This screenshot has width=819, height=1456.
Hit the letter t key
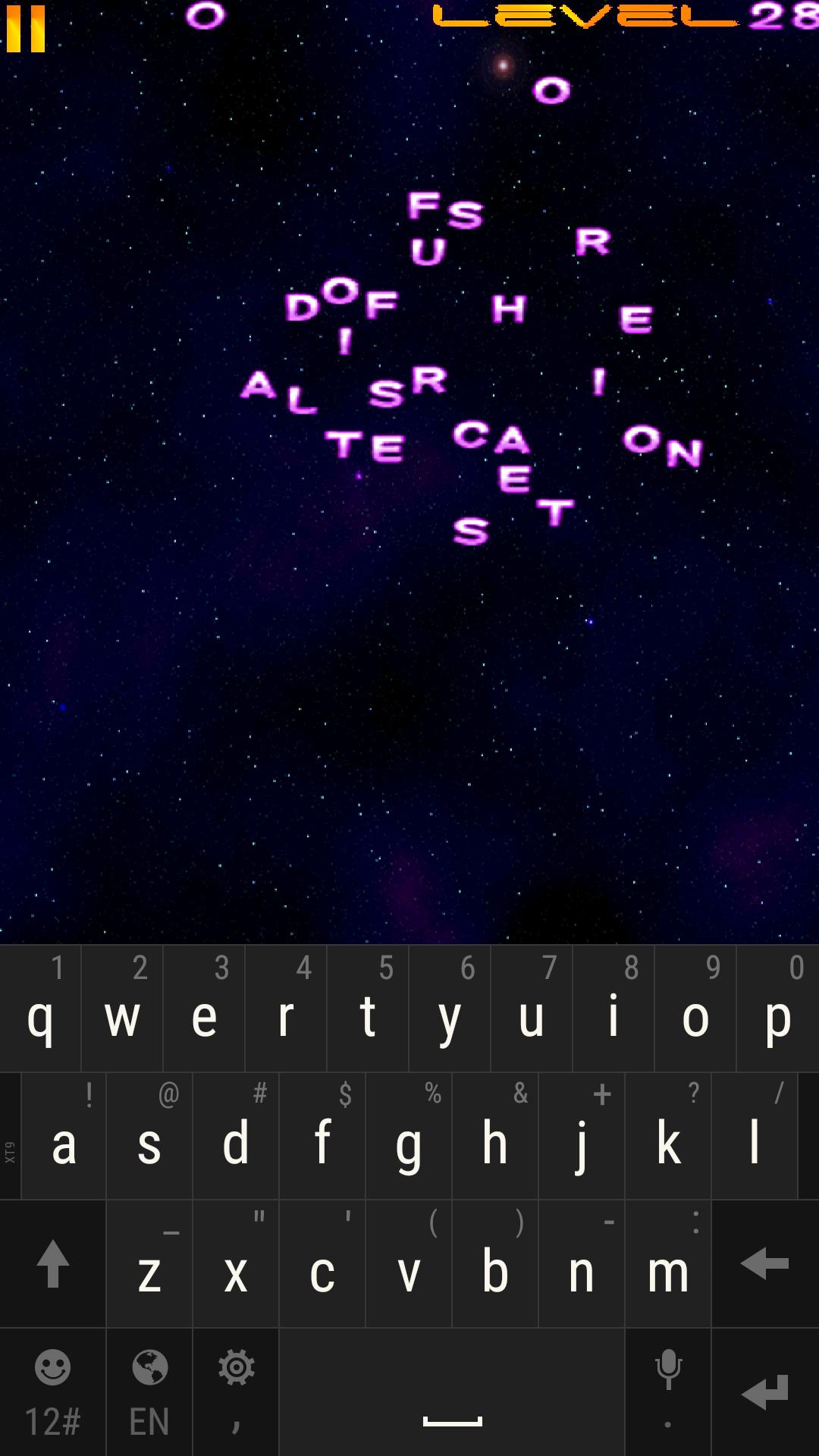coord(368,1010)
